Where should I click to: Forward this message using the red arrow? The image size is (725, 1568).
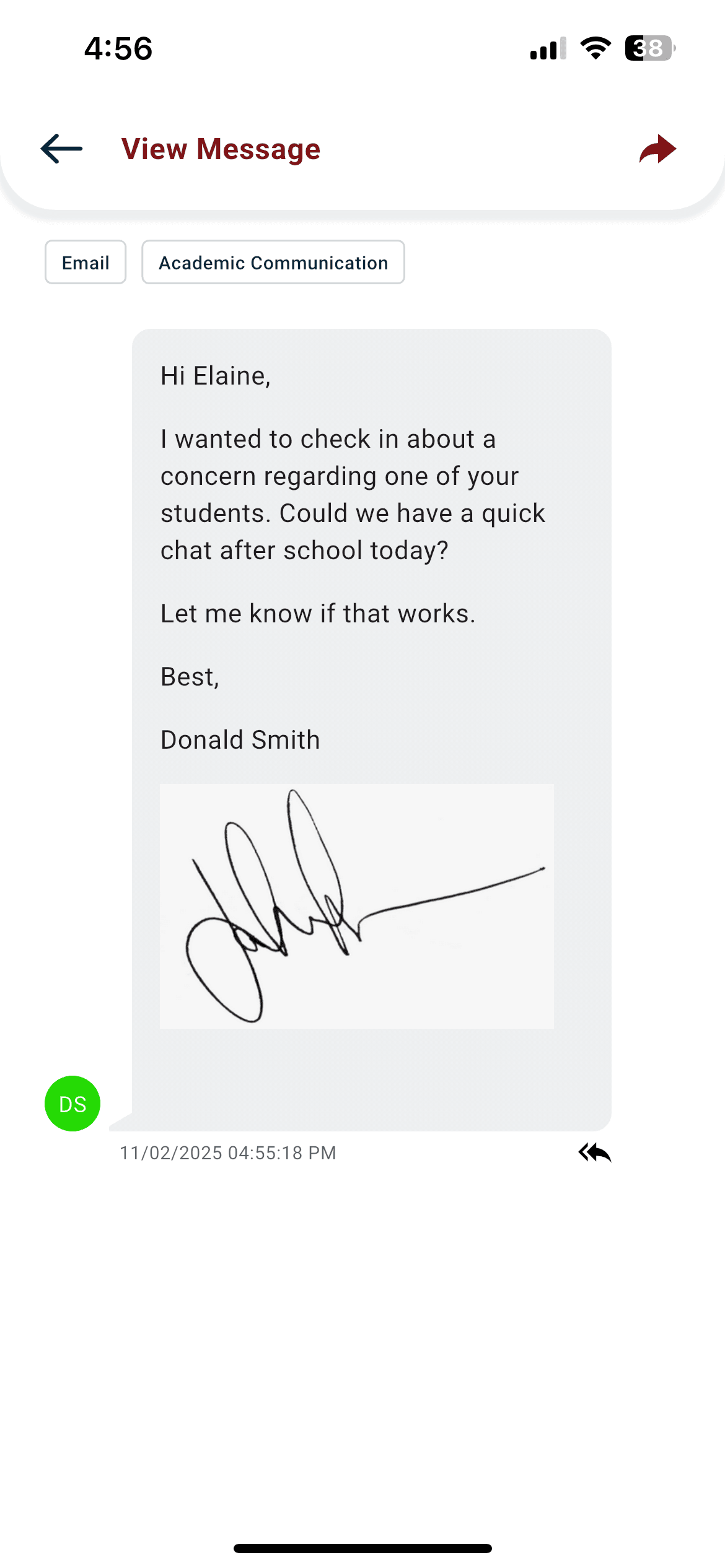pyautogui.click(x=657, y=149)
